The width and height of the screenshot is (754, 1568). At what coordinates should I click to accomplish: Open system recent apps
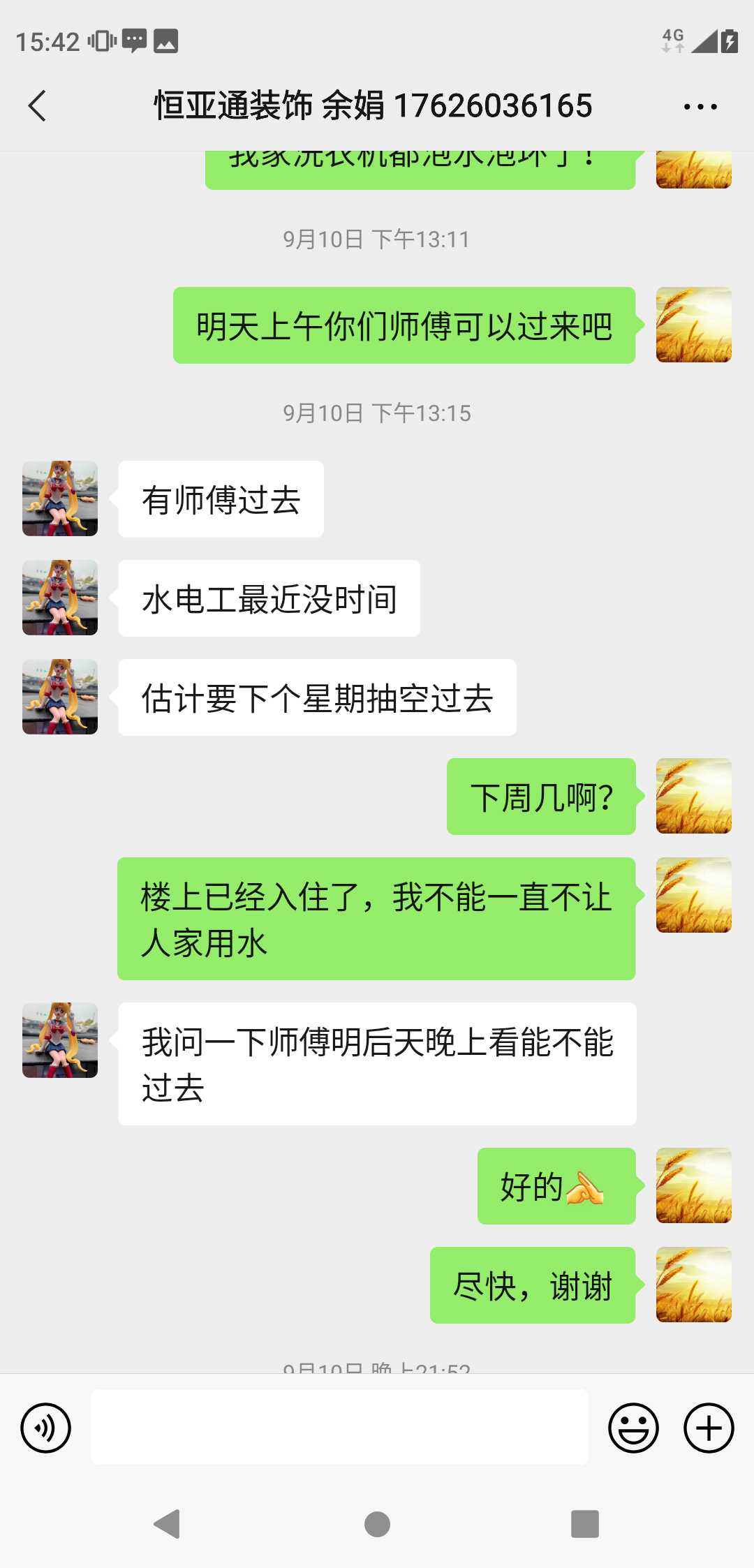[x=584, y=1524]
